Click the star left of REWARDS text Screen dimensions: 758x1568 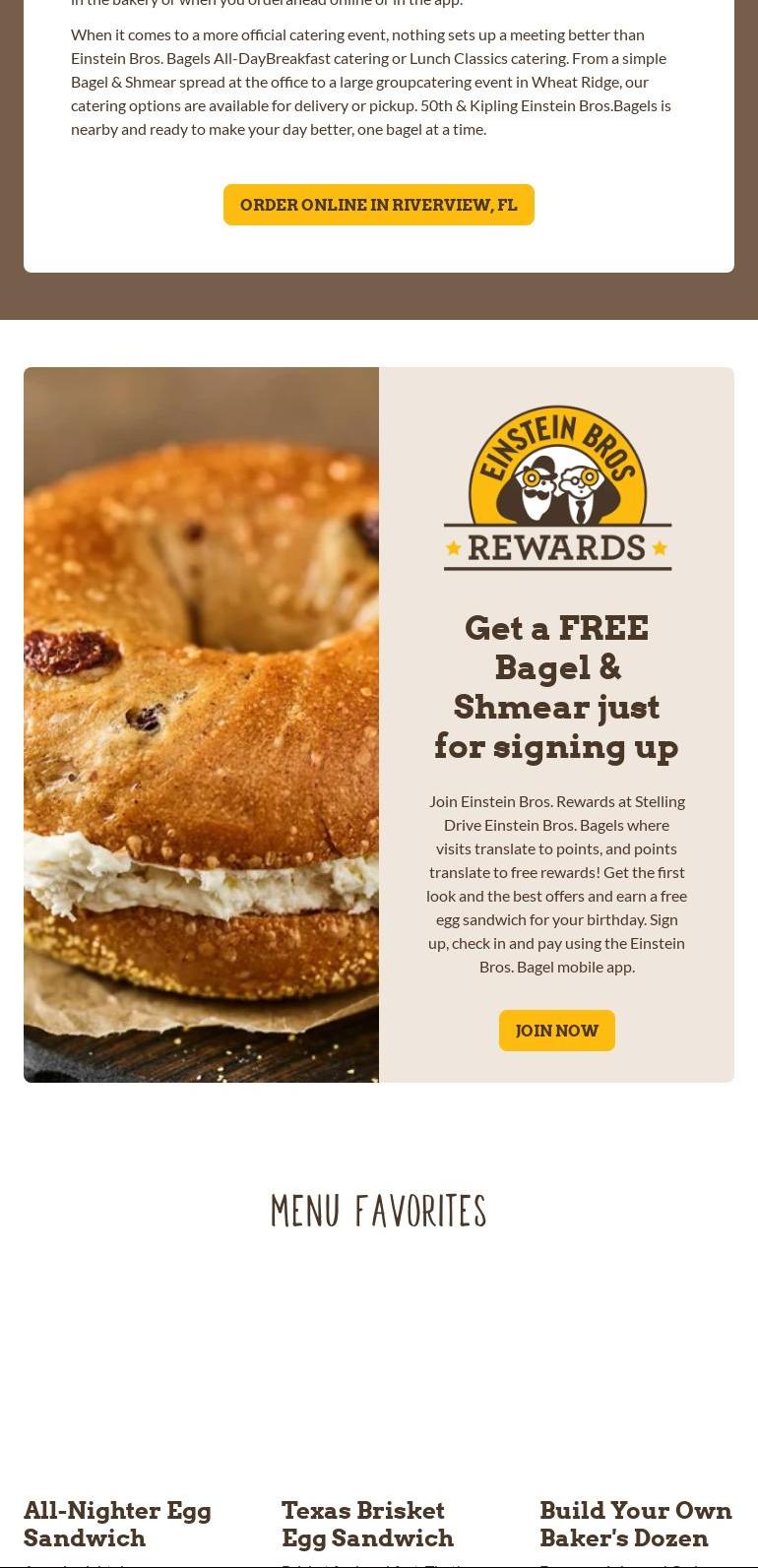(455, 548)
